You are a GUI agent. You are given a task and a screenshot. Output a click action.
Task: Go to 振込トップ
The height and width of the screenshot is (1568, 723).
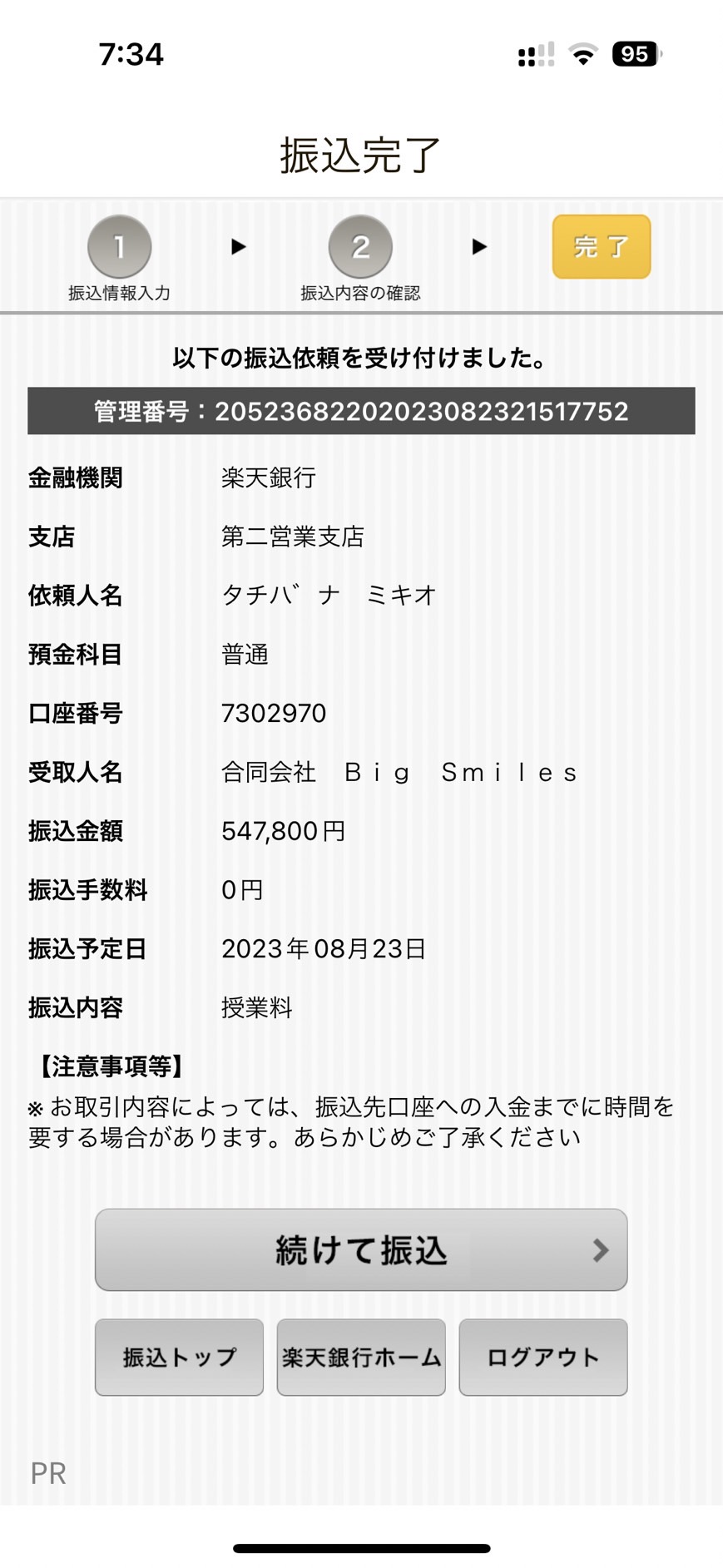[179, 1357]
